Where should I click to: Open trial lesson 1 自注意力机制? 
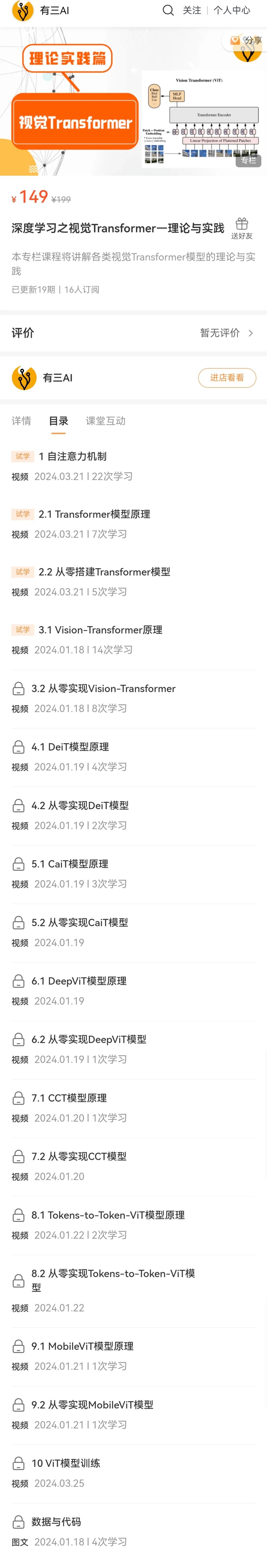point(72,457)
